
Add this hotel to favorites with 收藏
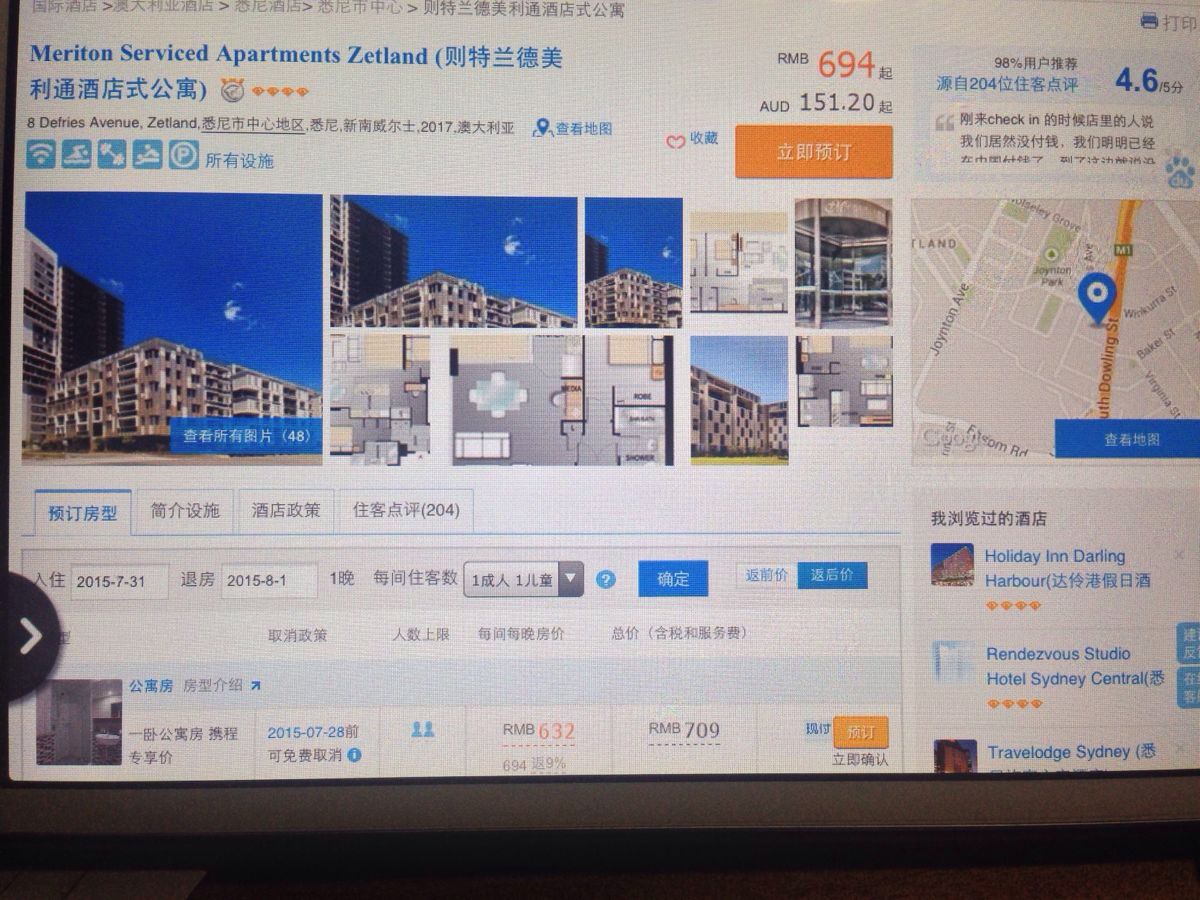tap(693, 140)
